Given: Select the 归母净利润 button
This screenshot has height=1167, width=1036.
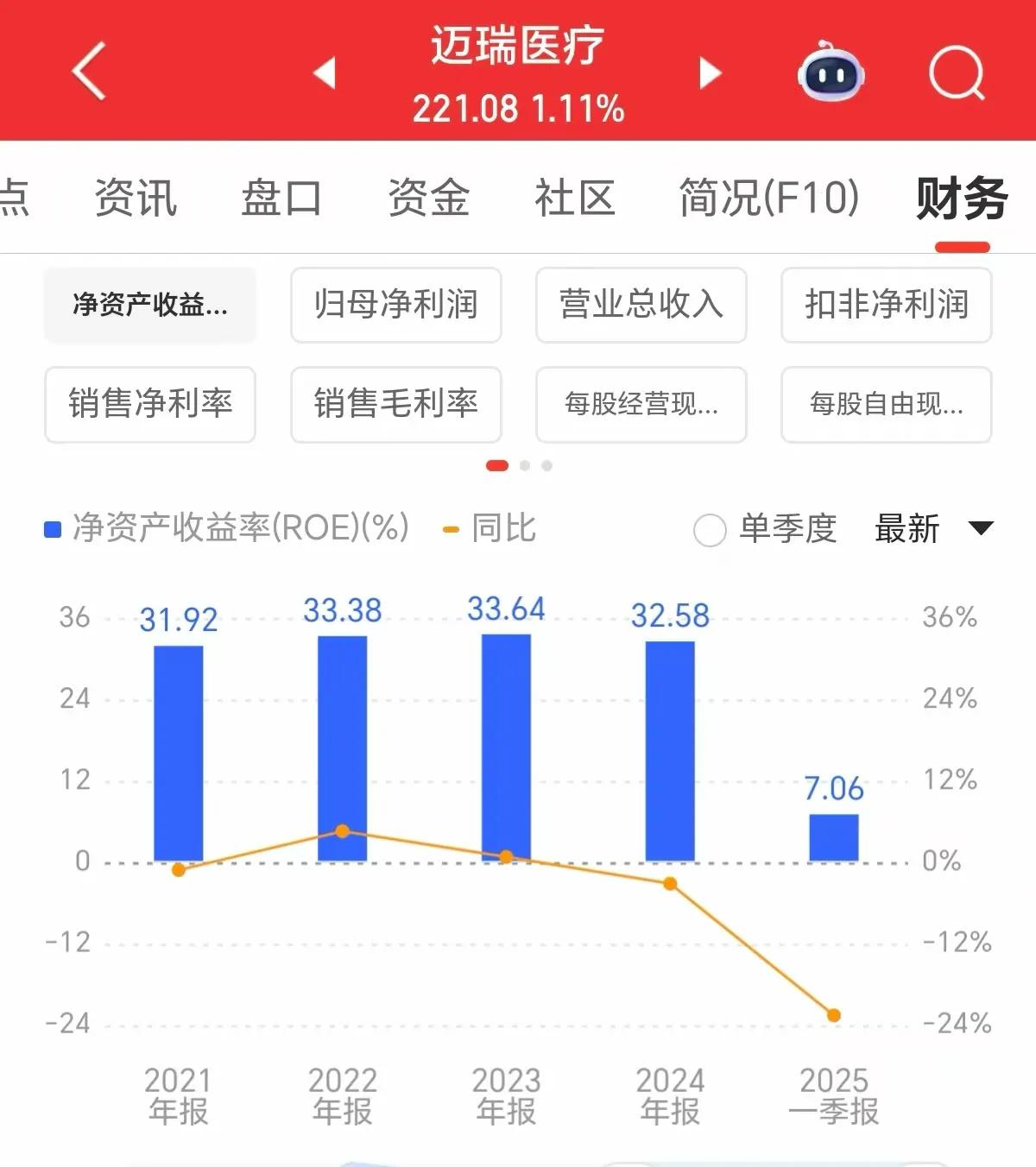Looking at the screenshot, I should click(395, 306).
